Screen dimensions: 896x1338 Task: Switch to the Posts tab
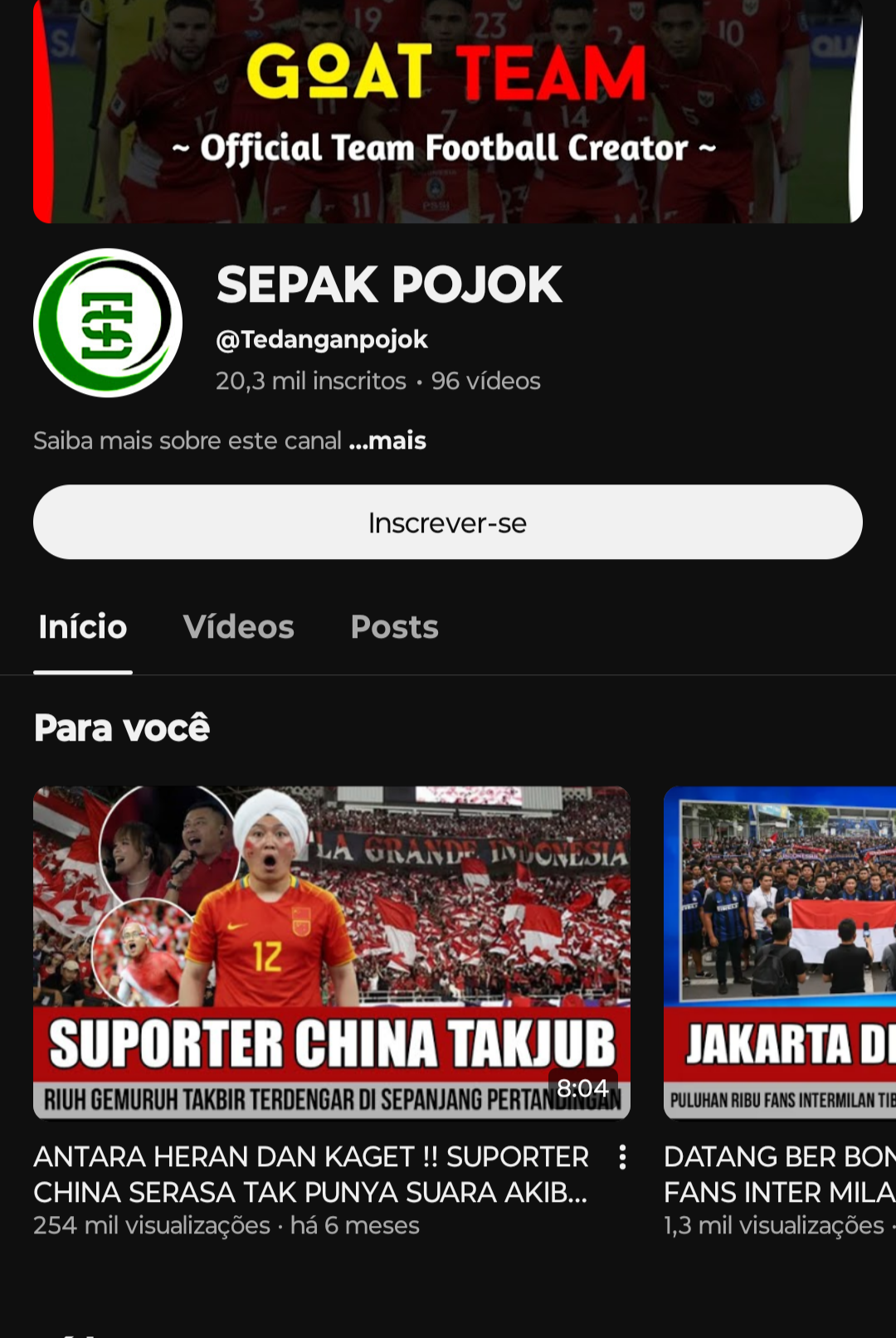[394, 627]
